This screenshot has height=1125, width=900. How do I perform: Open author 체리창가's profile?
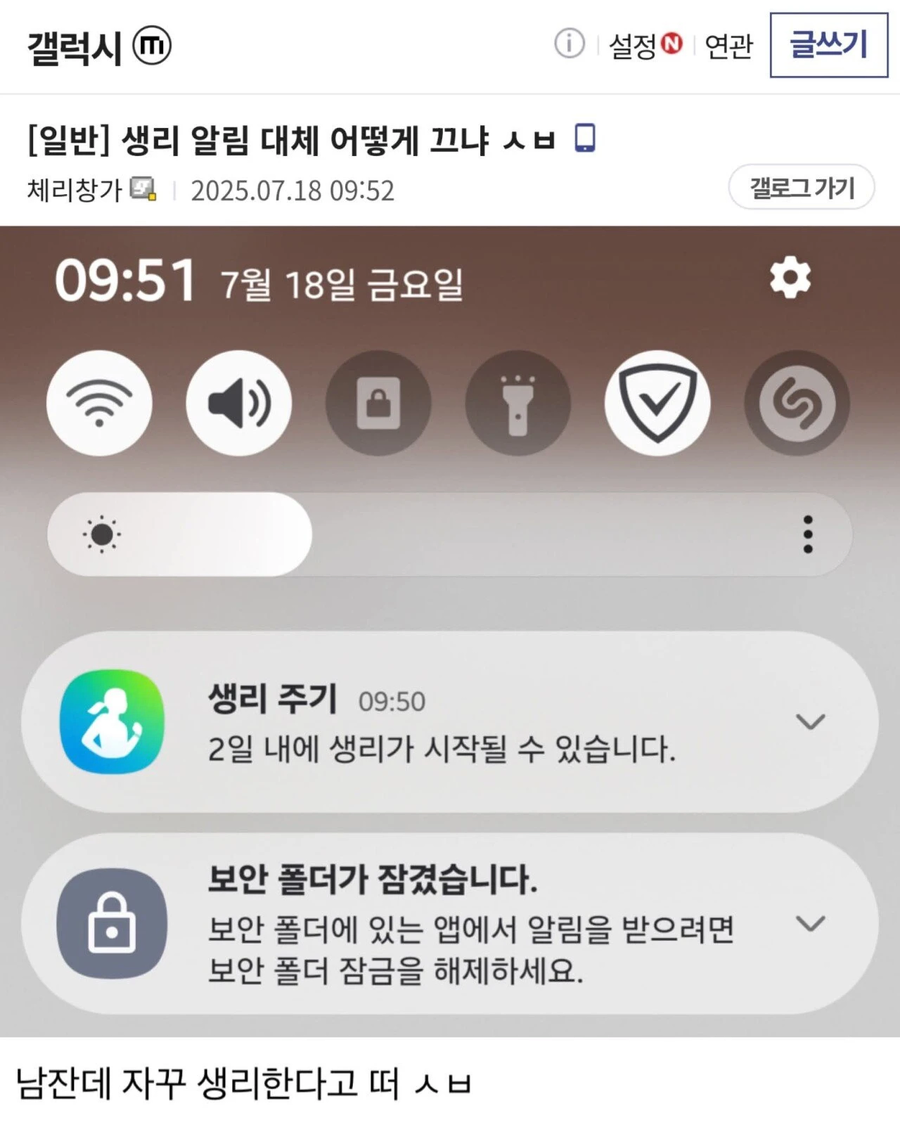(75, 190)
